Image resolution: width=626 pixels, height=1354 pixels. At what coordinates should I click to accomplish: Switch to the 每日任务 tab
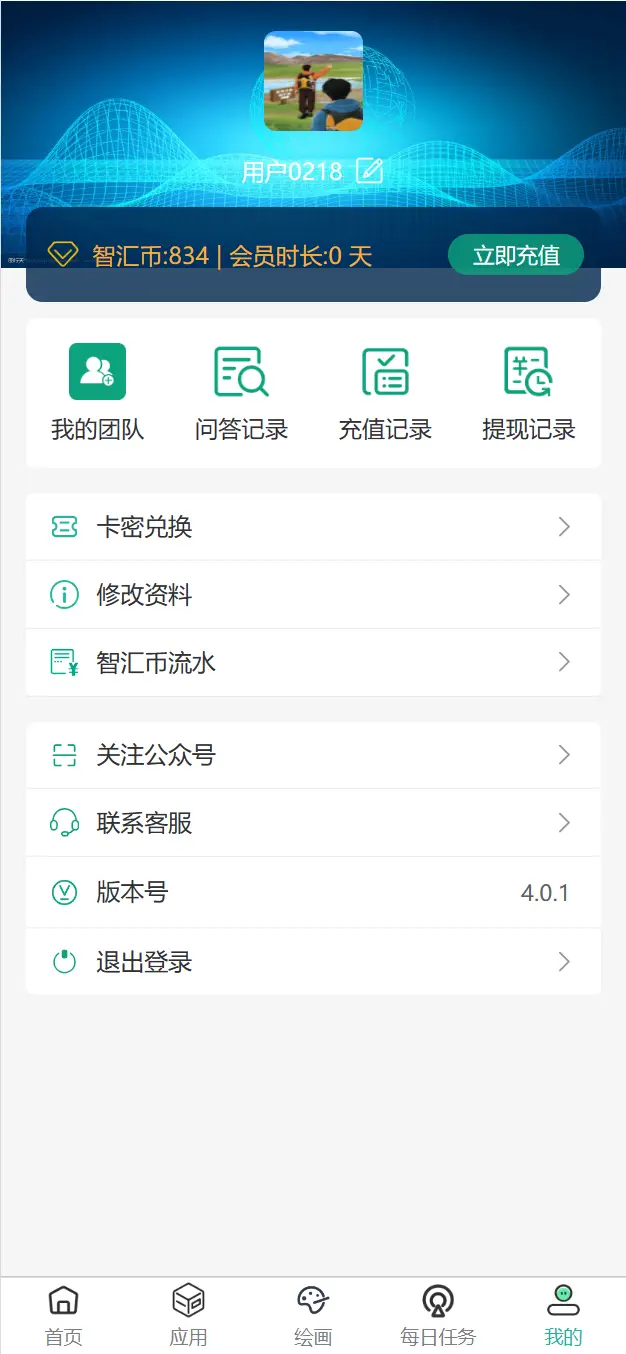[x=438, y=1316]
